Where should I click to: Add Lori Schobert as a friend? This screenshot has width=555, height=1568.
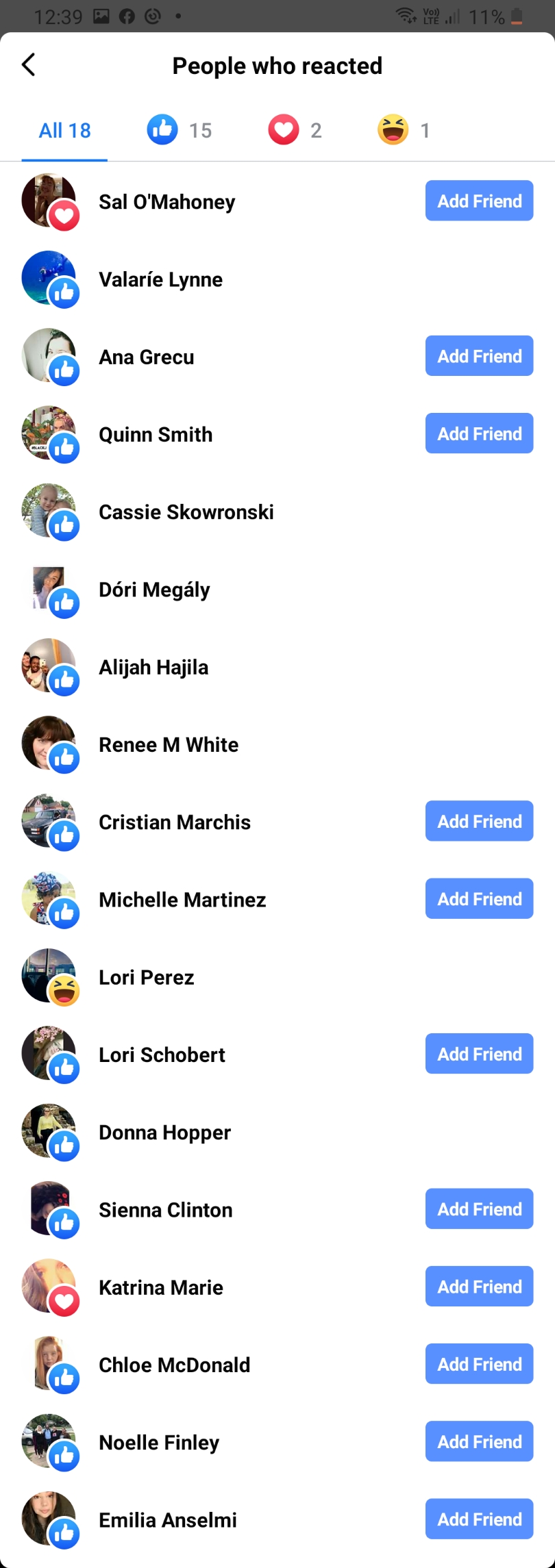coord(479,1054)
